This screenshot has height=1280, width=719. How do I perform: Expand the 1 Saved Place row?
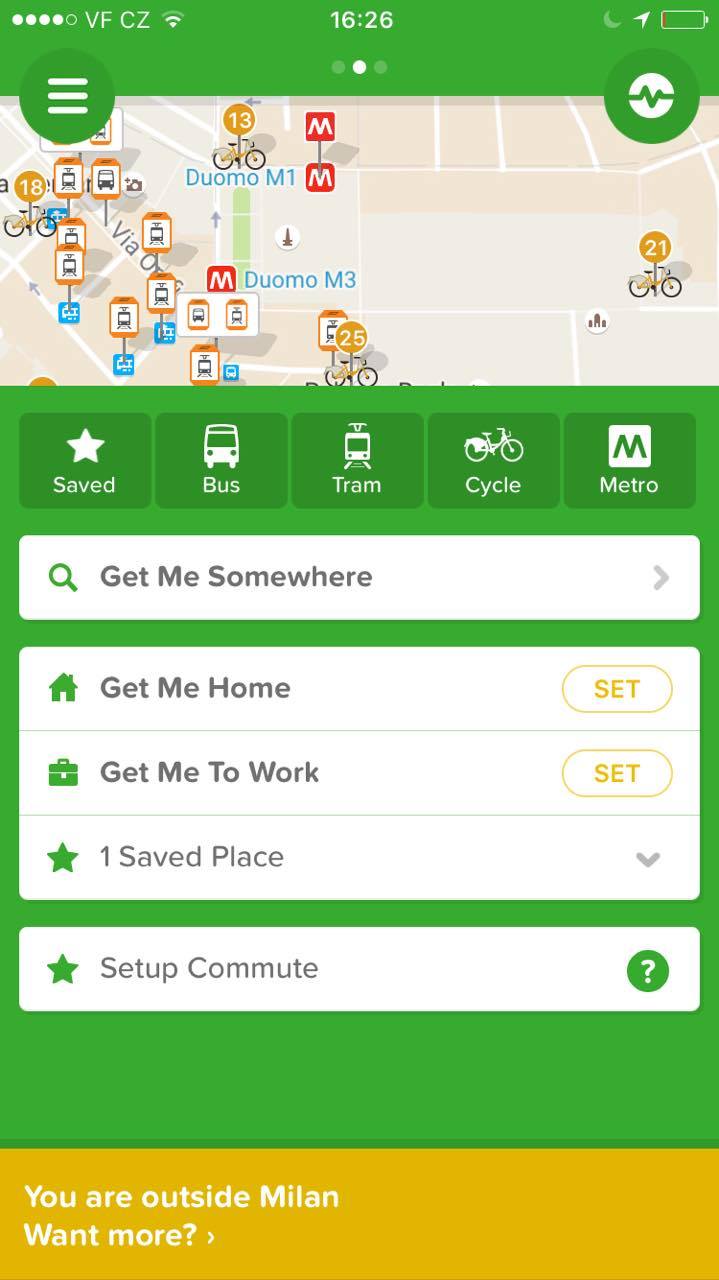tap(359, 857)
